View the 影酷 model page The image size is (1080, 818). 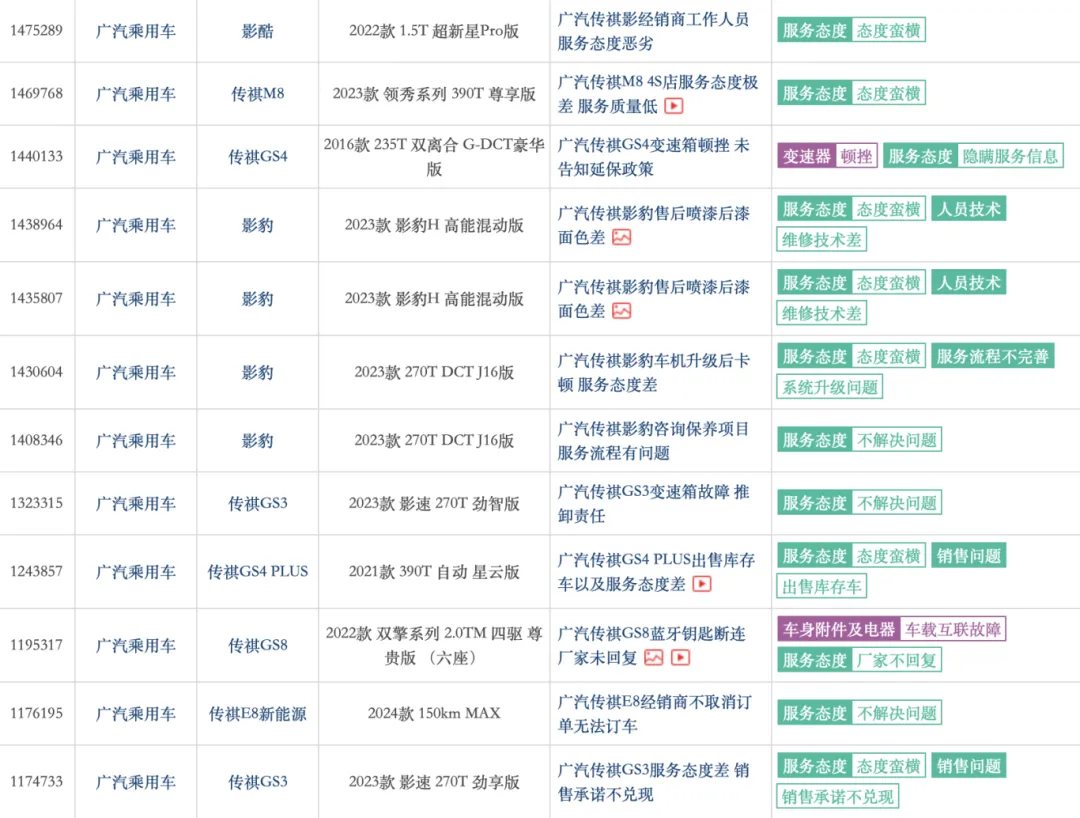(x=257, y=31)
